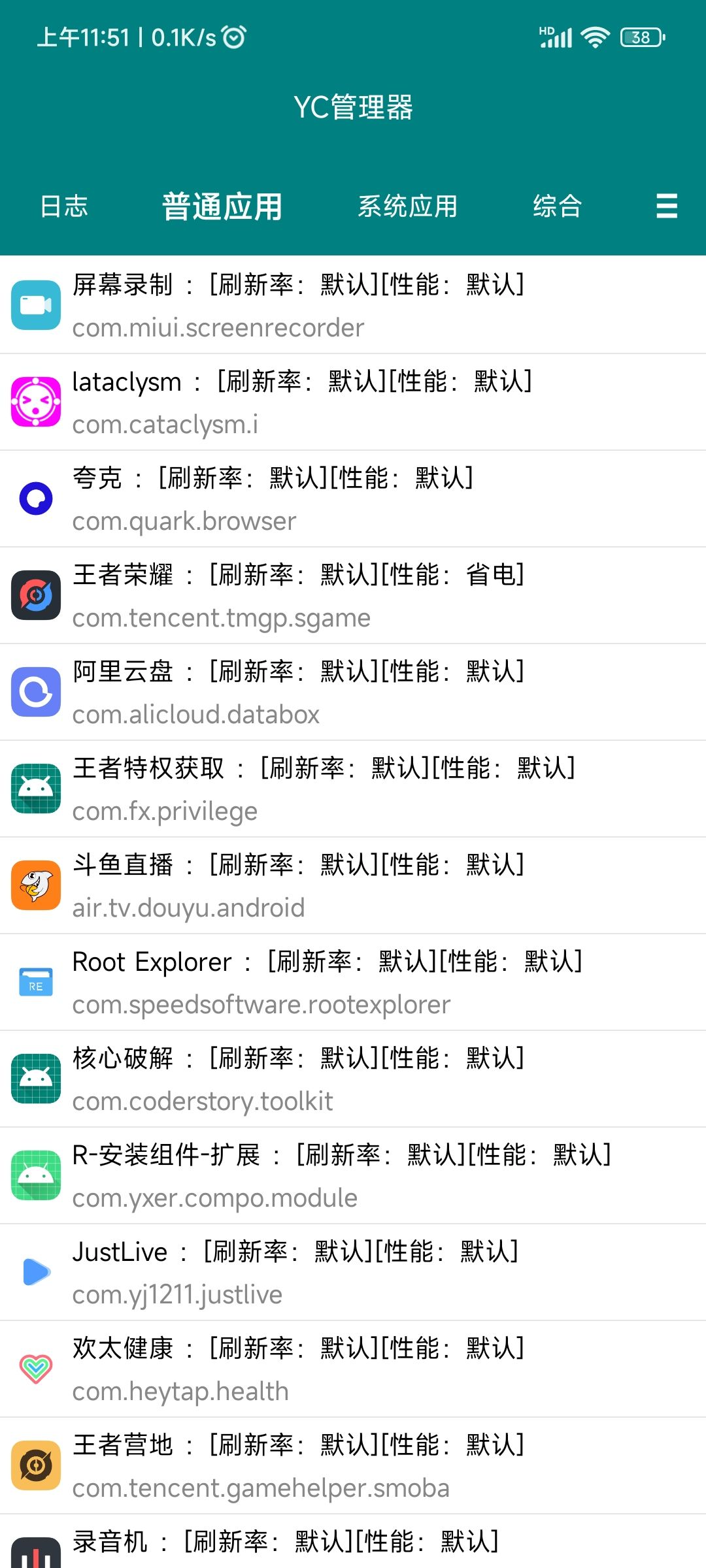Open the hamburger menu icon
This screenshot has height=1568, width=706.
666,206
